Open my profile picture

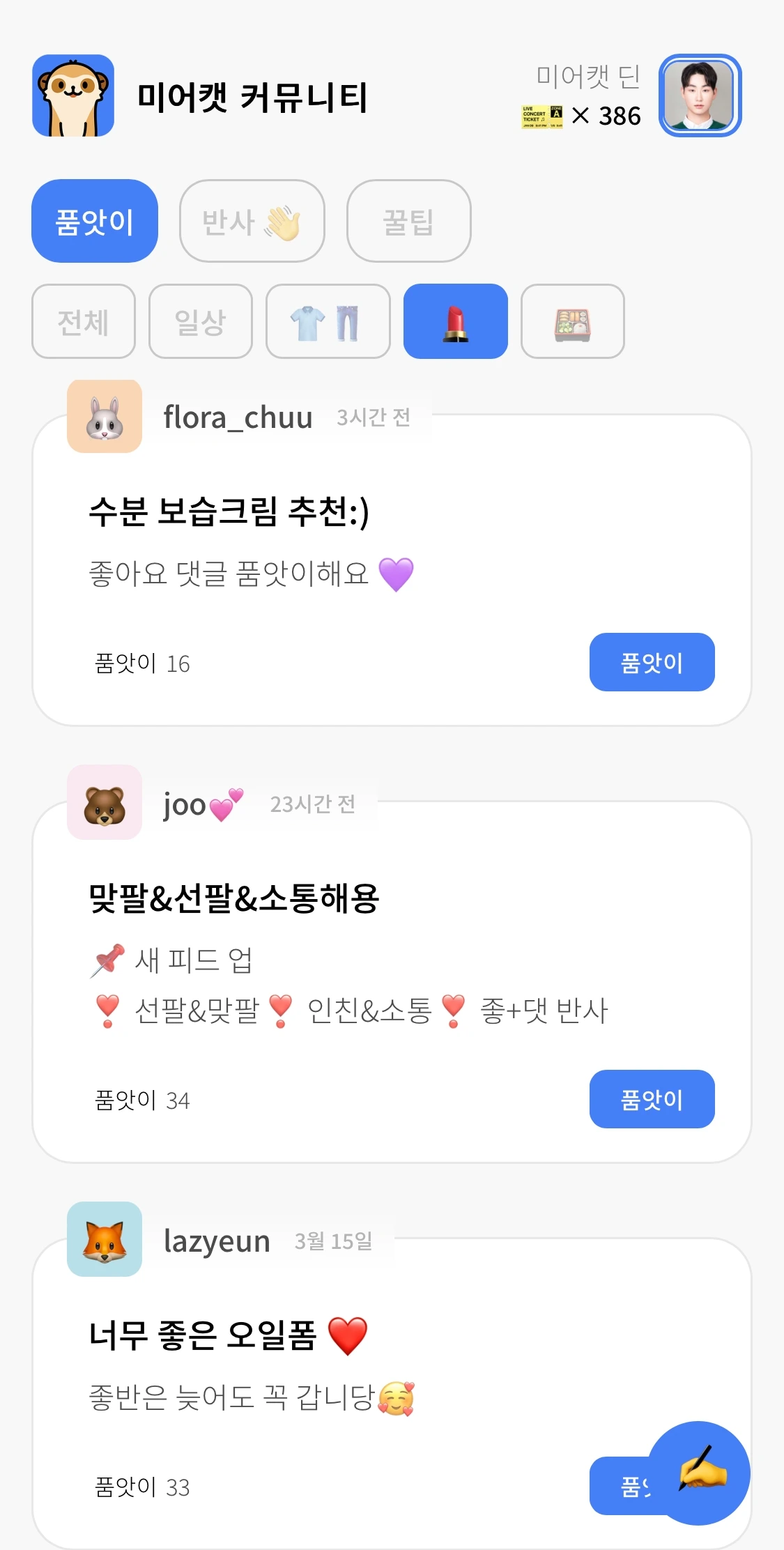700,95
